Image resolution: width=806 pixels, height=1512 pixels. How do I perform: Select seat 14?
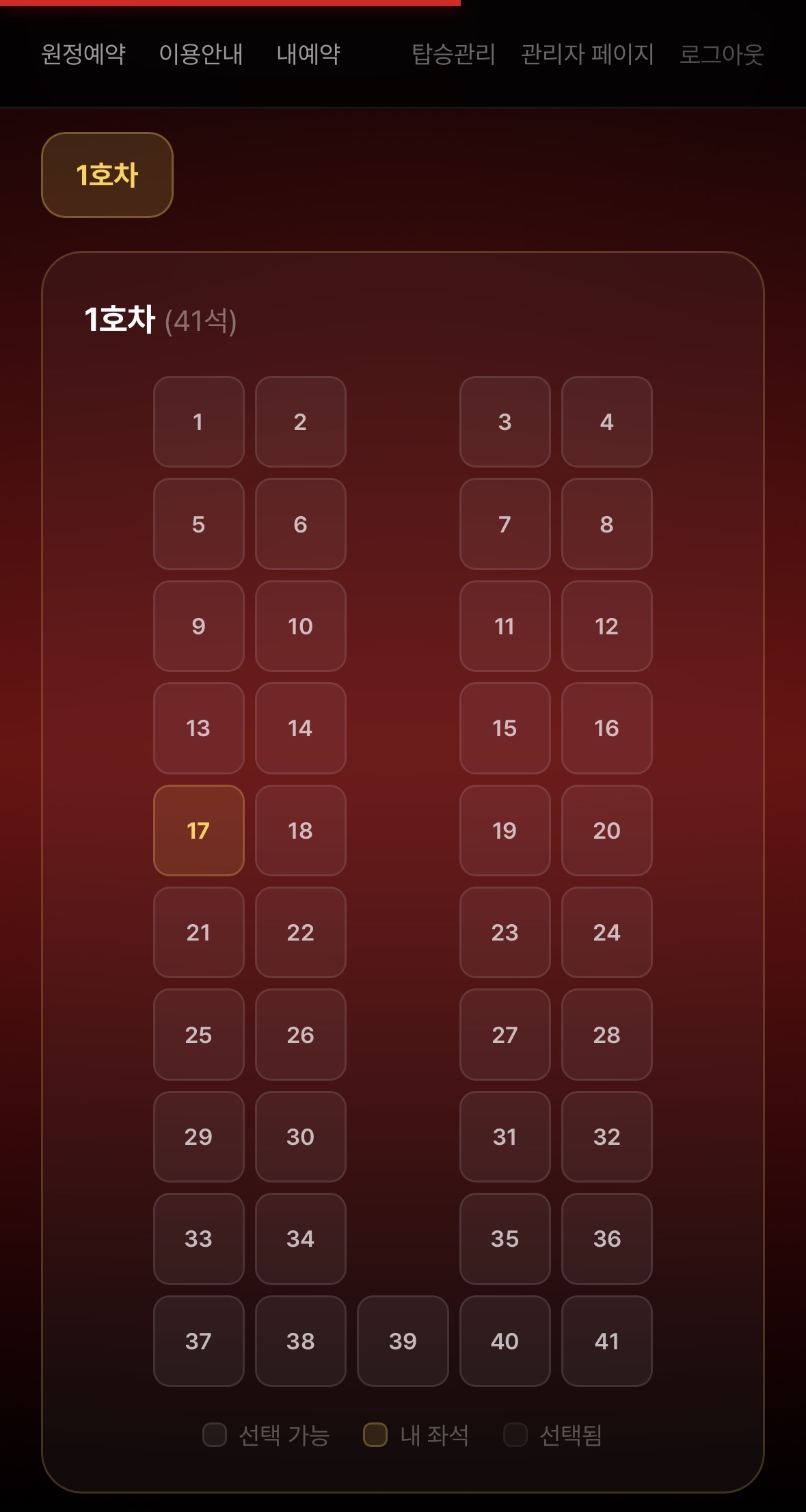[x=300, y=728]
